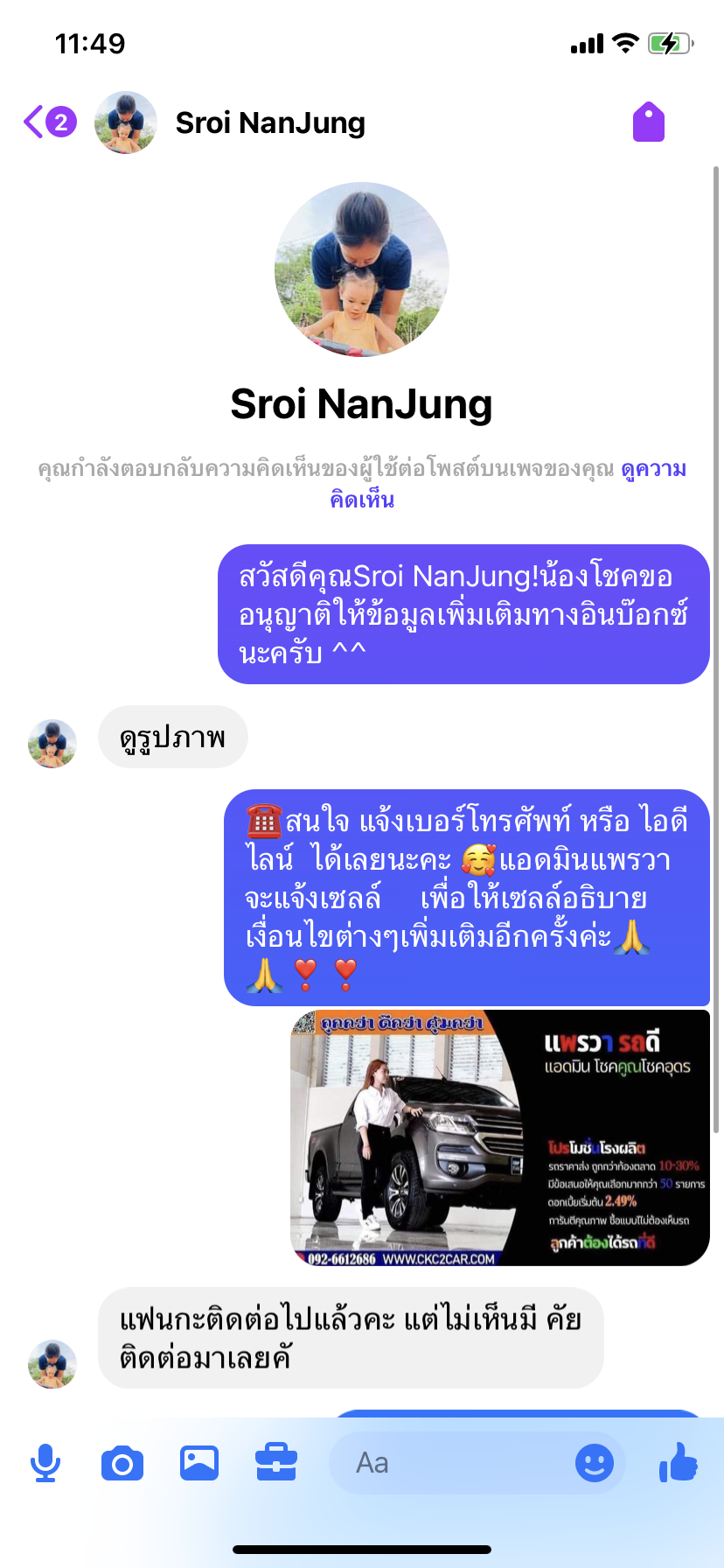Open the photo gallery picker
This screenshot has width=724, height=1568.
point(199,1463)
